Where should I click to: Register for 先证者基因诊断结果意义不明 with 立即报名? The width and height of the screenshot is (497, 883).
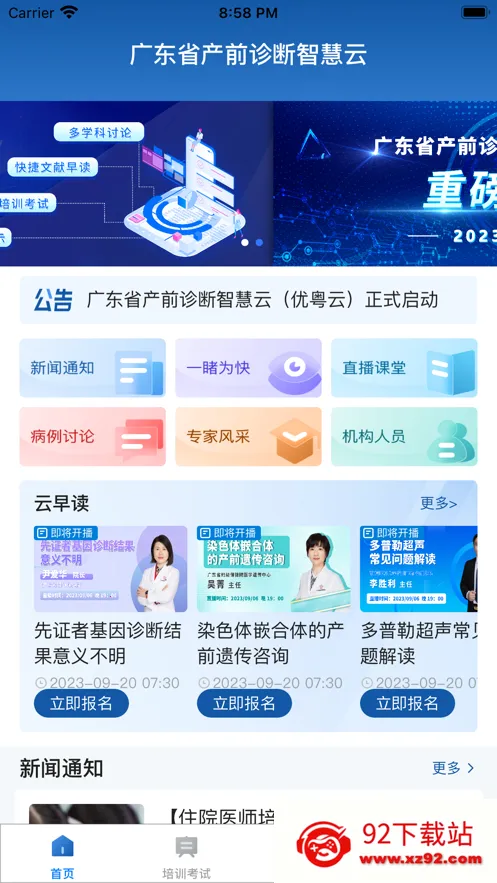81,703
